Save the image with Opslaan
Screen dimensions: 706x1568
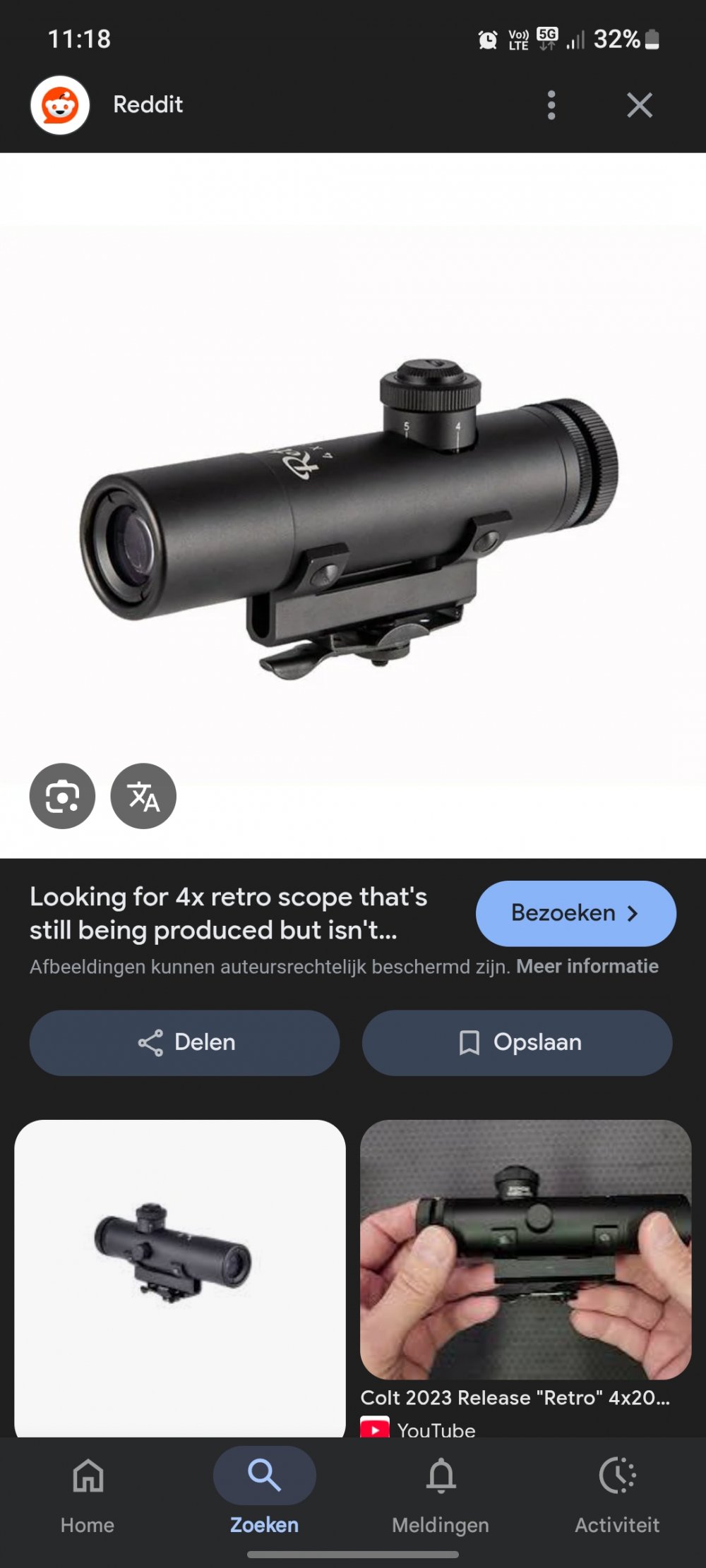(517, 1042)
